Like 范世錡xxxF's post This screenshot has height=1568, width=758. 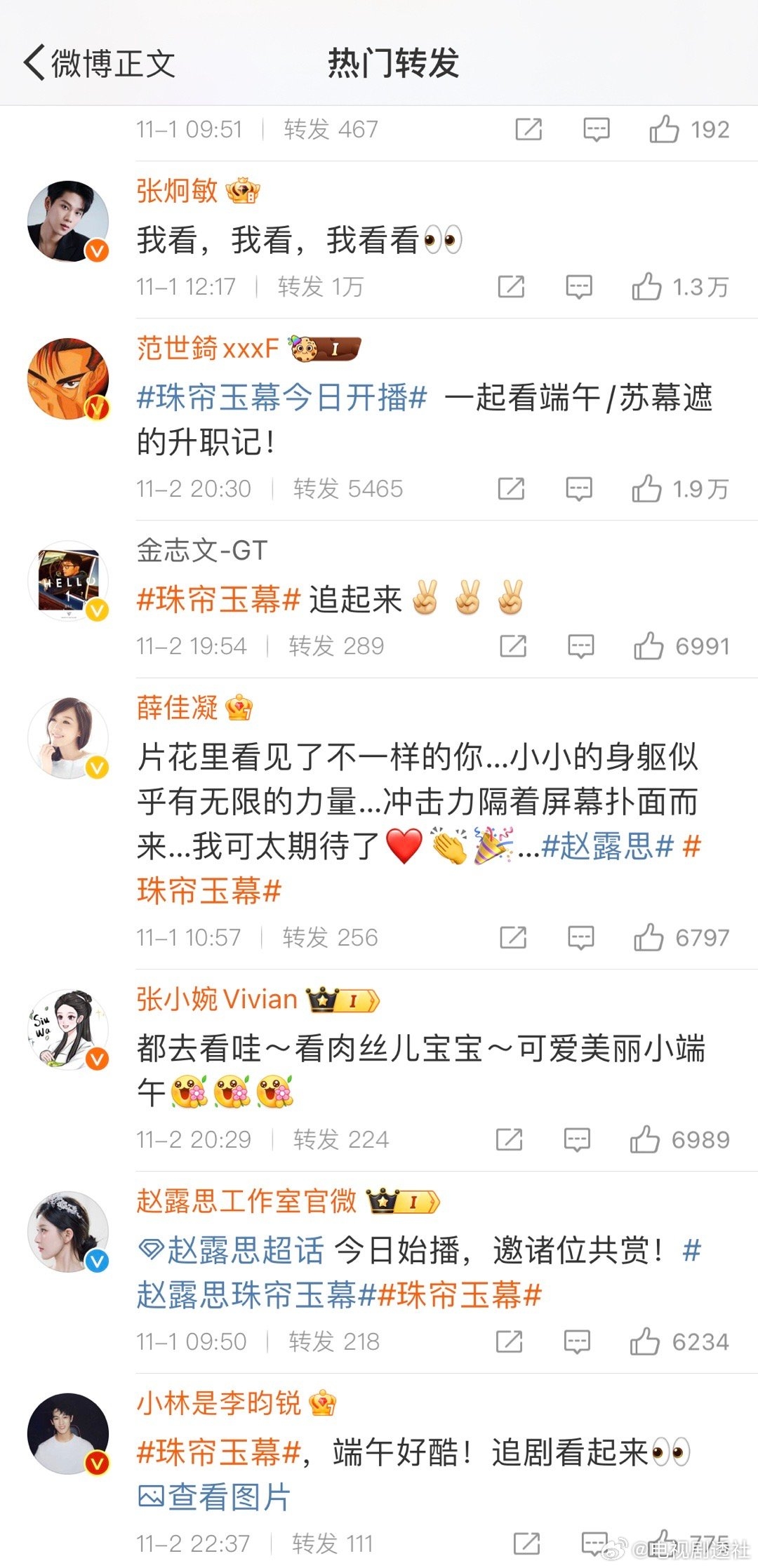646,488
